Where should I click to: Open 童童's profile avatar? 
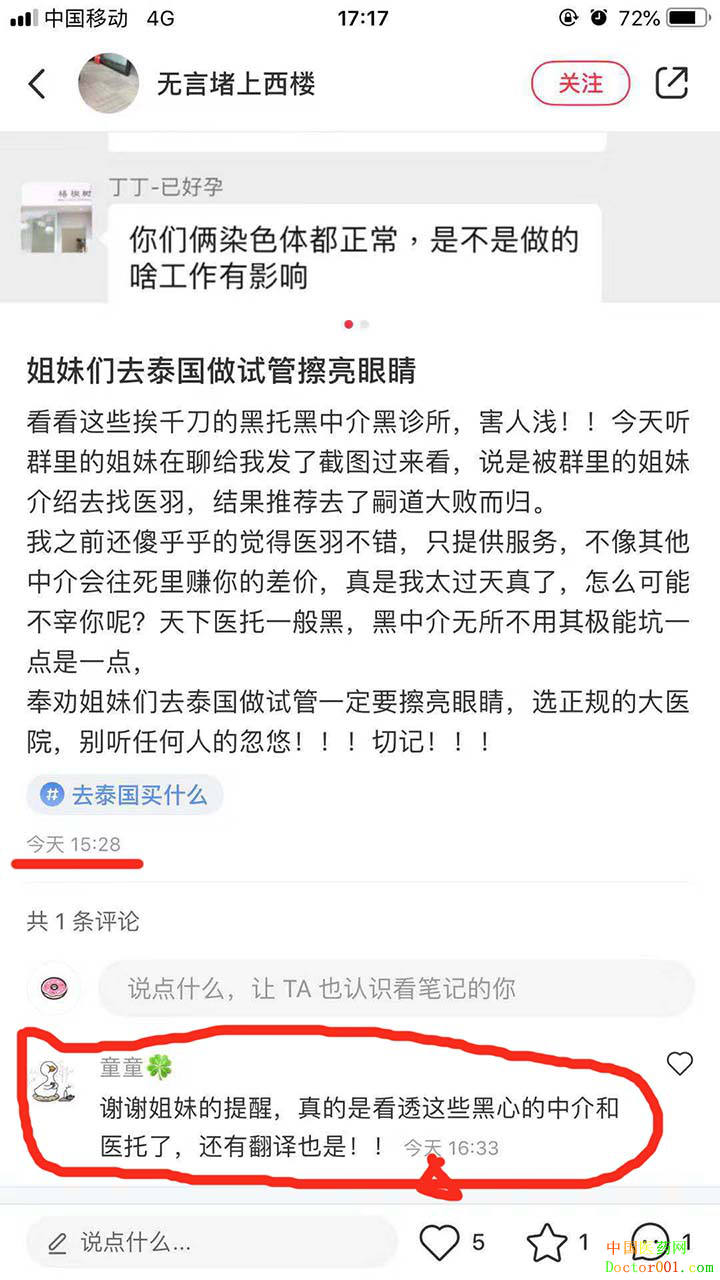(x=53, y=1079)
